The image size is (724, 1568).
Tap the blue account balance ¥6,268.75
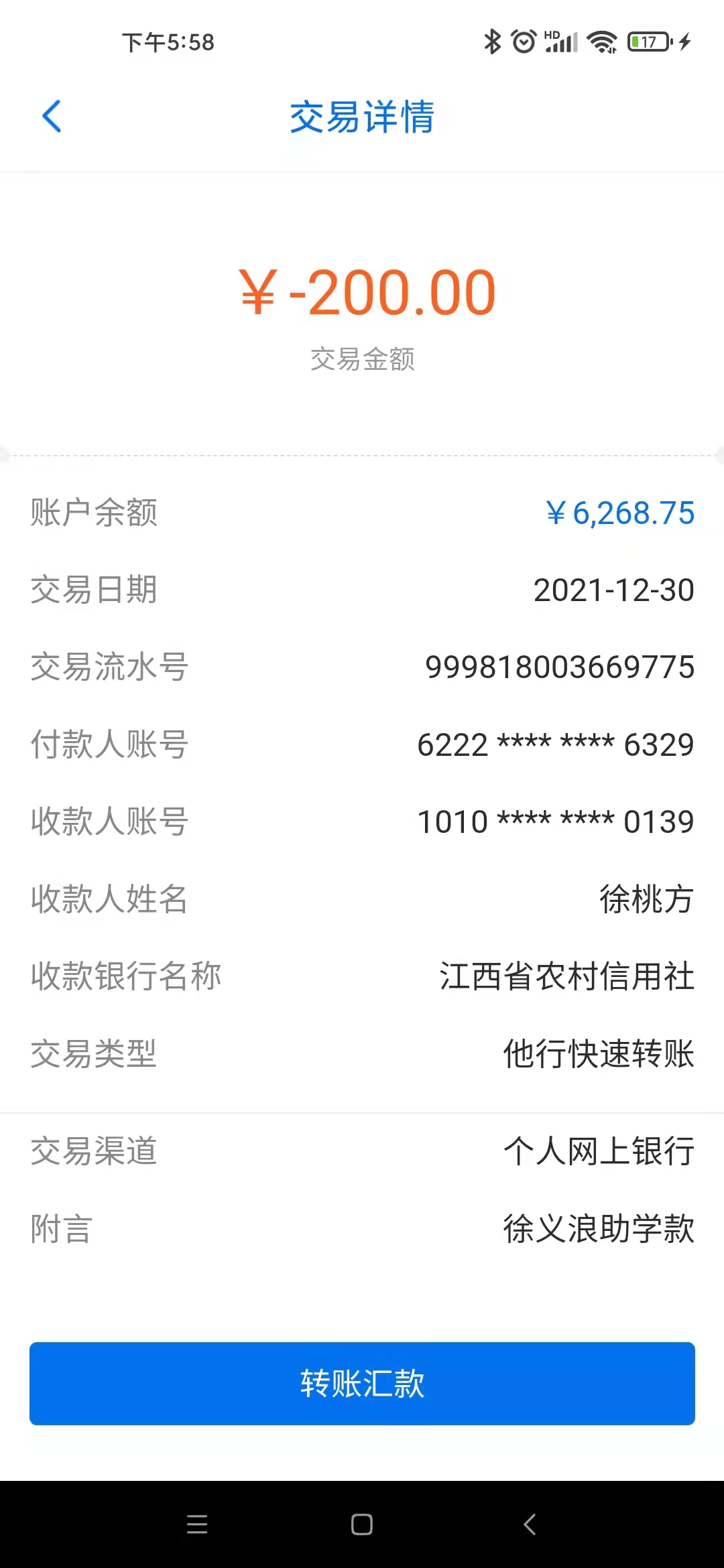[619, 513]
